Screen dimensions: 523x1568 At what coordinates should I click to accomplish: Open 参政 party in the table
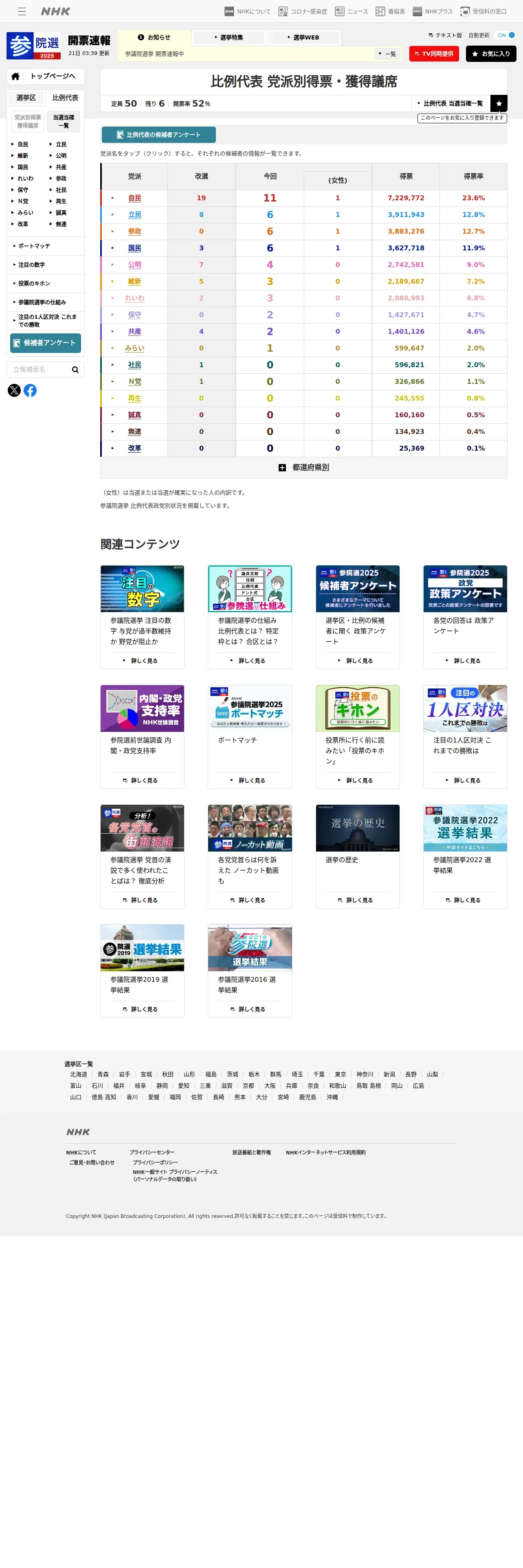point(134,231)
